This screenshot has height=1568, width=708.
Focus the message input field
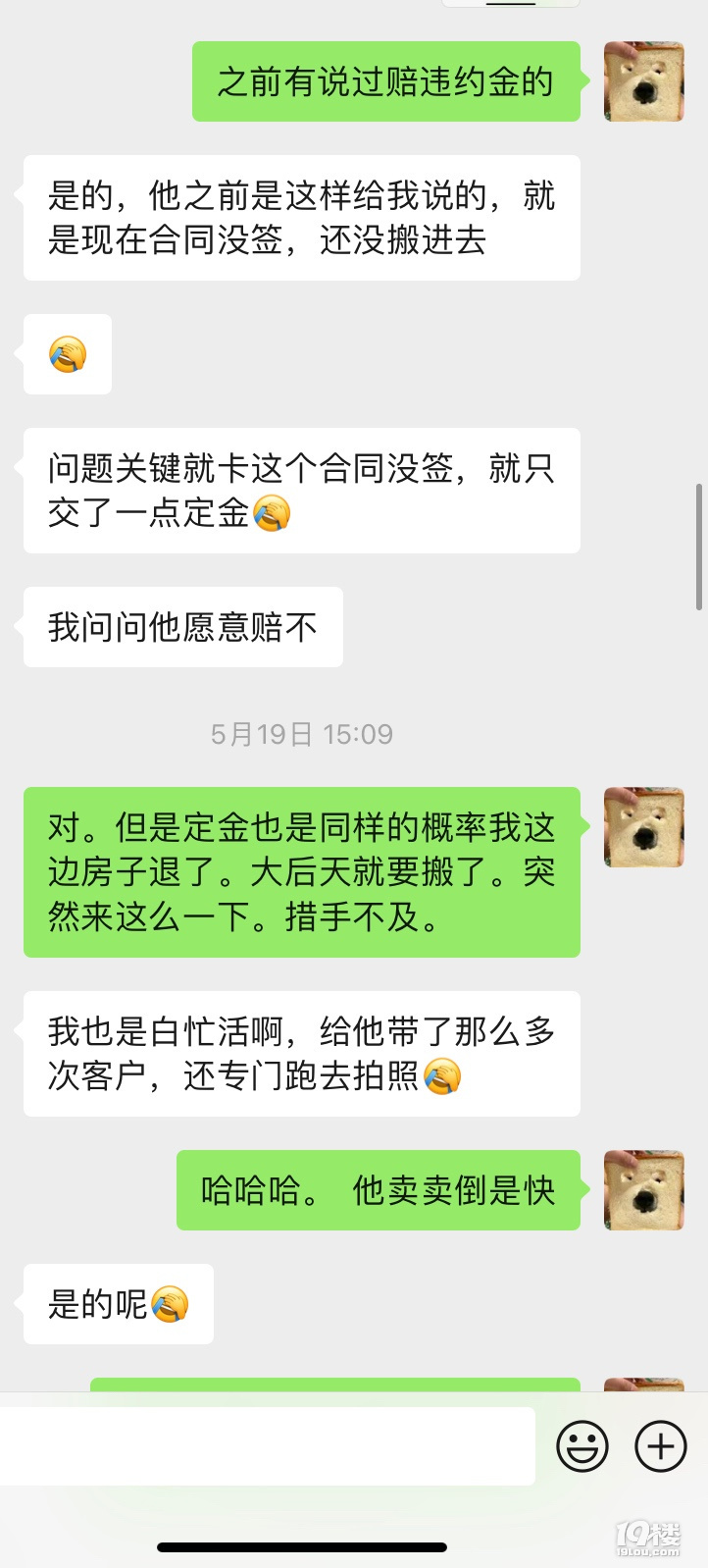tap(267, 1446)
